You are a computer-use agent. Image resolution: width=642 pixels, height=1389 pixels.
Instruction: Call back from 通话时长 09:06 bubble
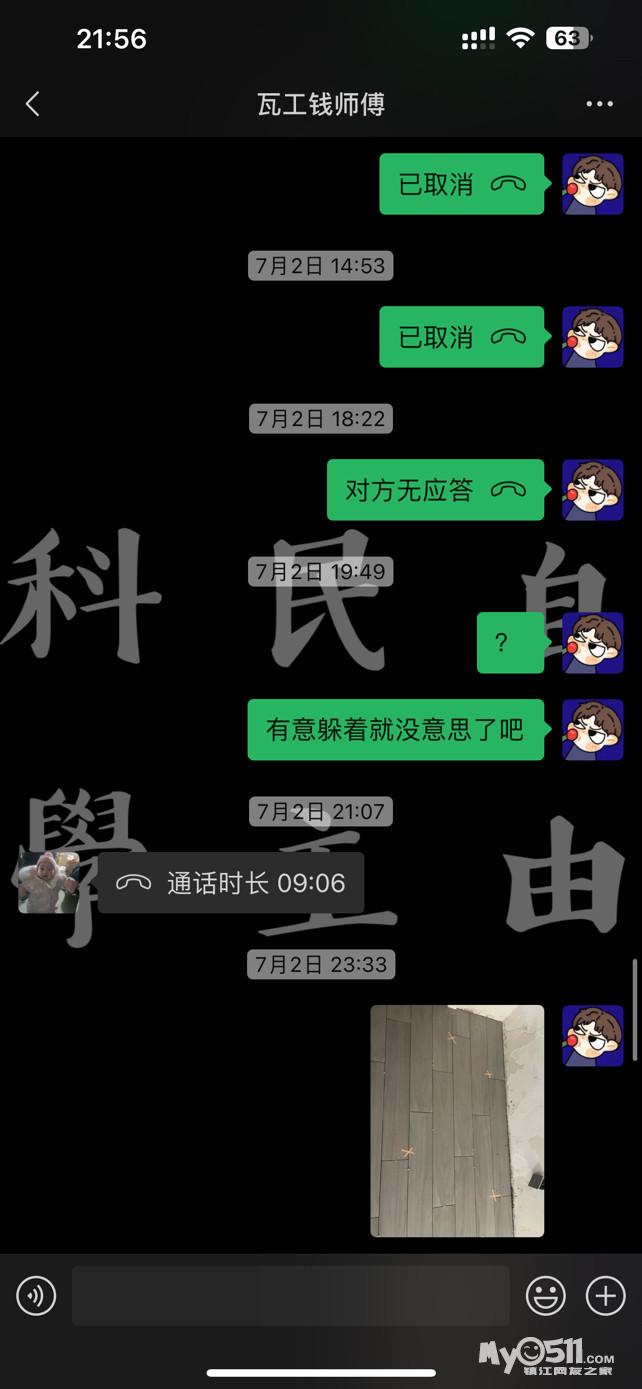[x=230, y=883]
